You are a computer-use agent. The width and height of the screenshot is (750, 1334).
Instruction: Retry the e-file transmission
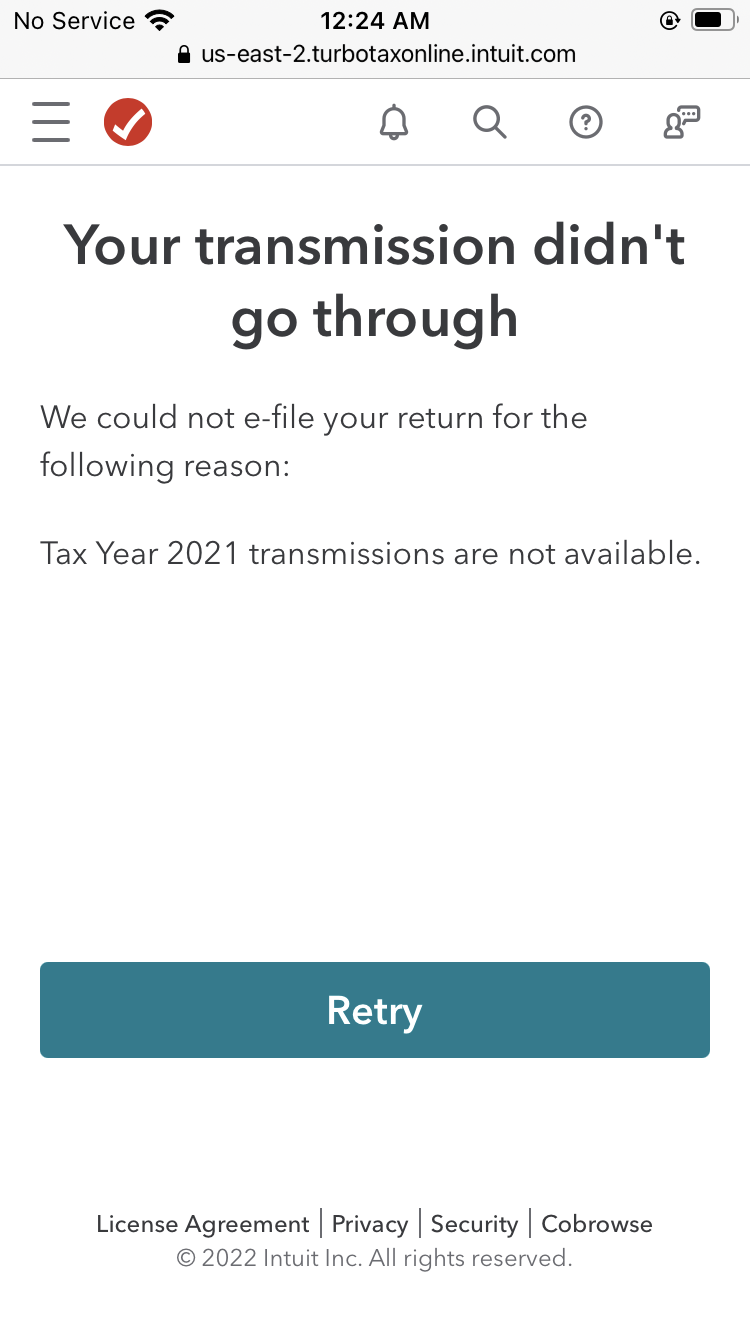click(375, 1010)
